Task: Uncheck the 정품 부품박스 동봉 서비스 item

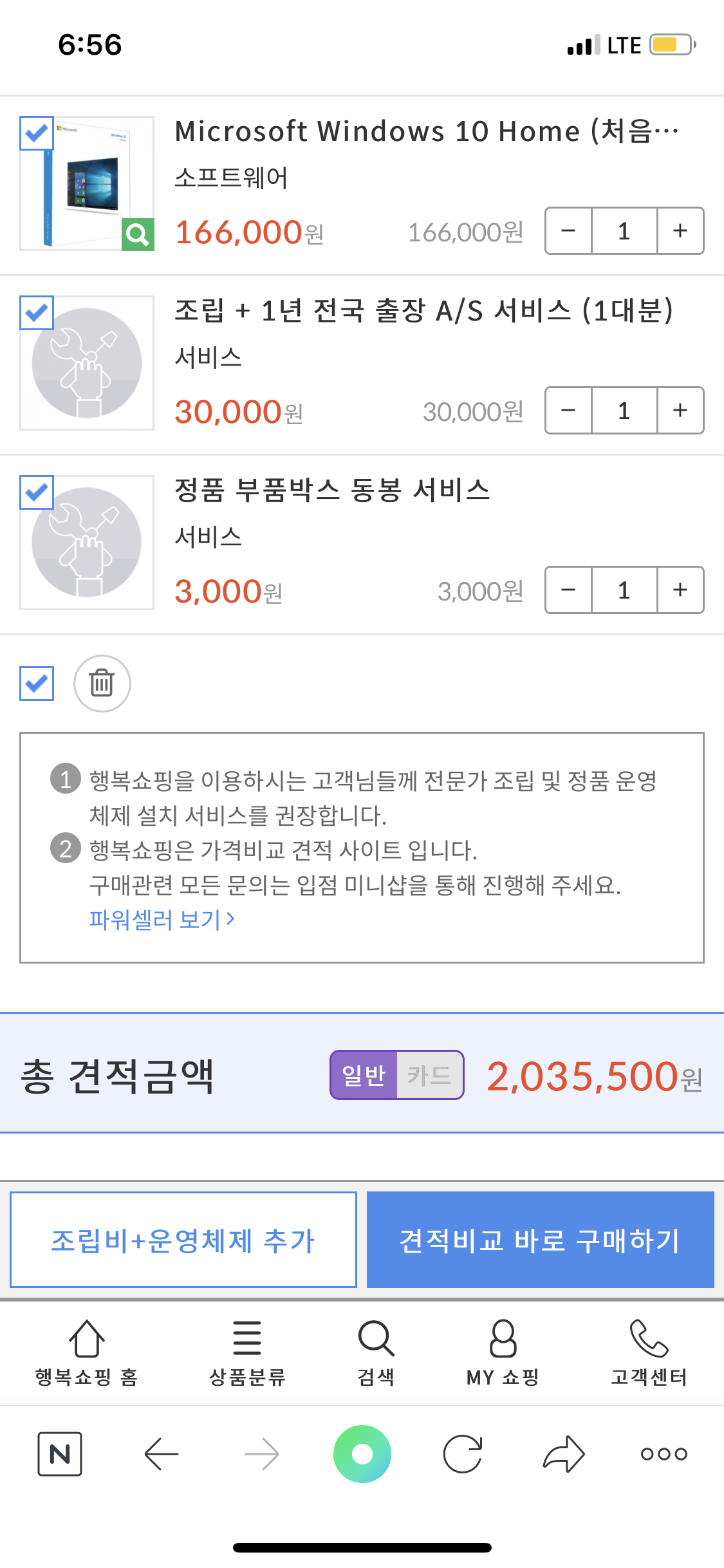Action: (37, 492)
